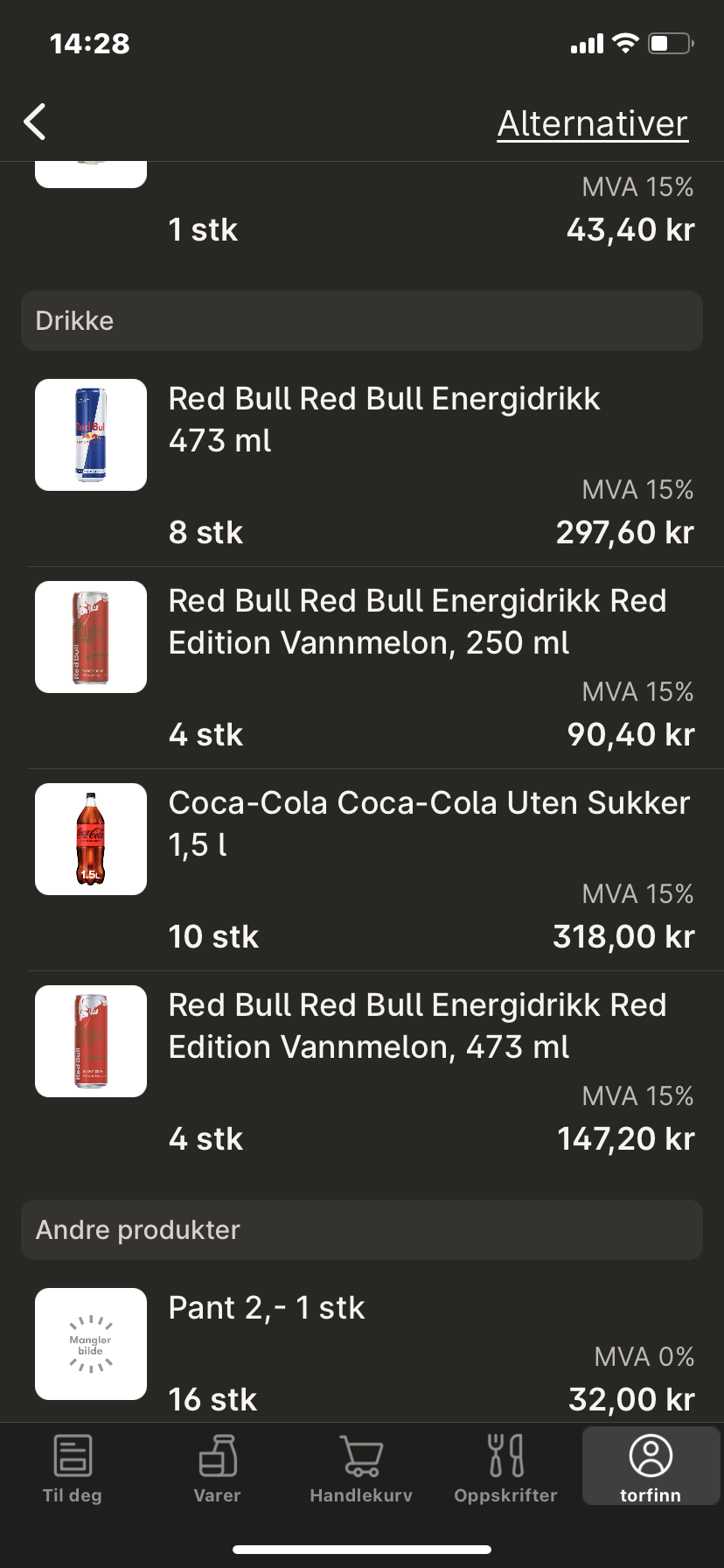Viewport: 724px width, 1568px height.
Task: Switch to the Til deg tab
Action: coord(73,1469)
